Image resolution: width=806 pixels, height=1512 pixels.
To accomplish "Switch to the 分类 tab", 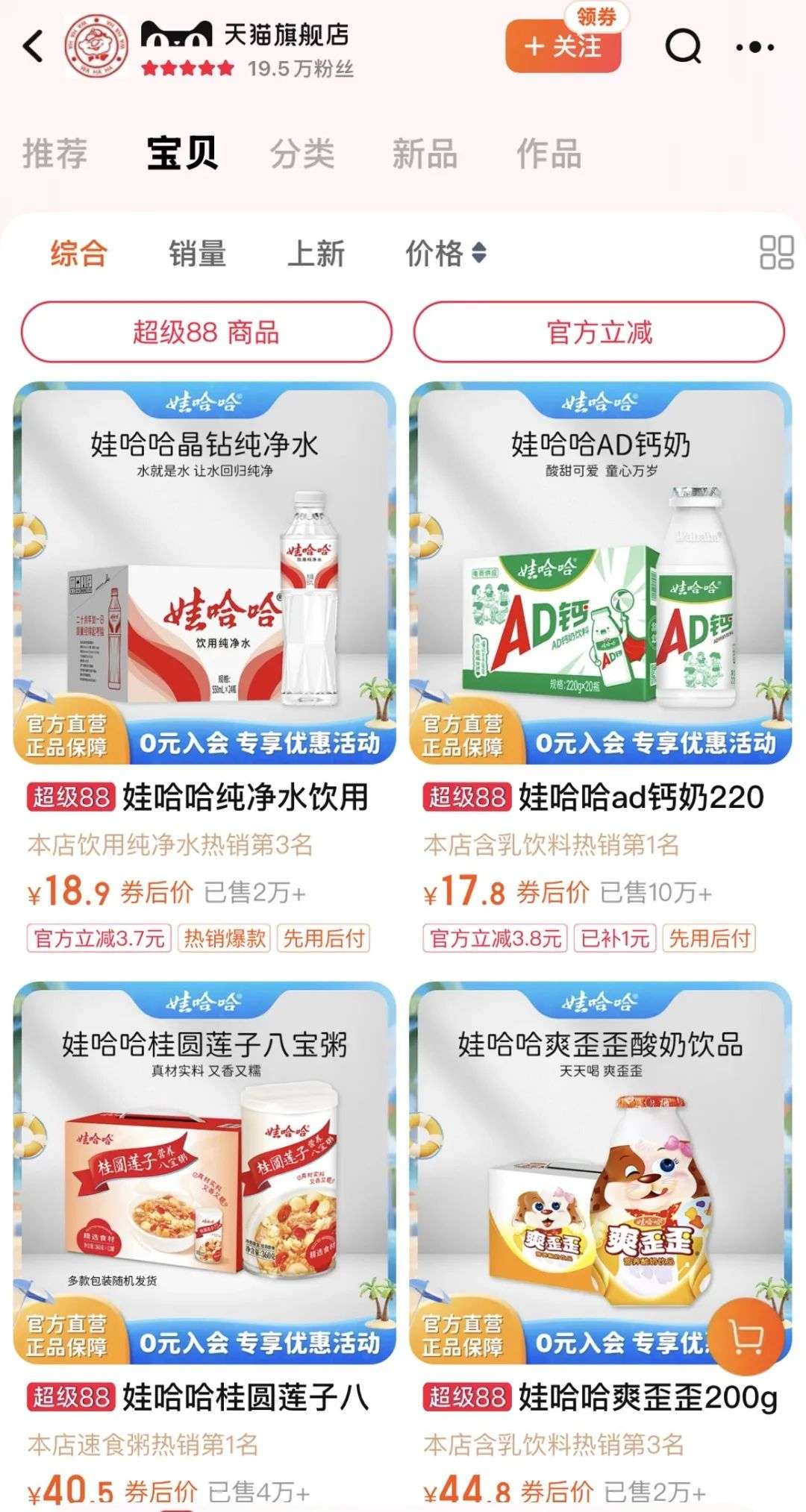I will pyautogui.click(x=302, y=154).
